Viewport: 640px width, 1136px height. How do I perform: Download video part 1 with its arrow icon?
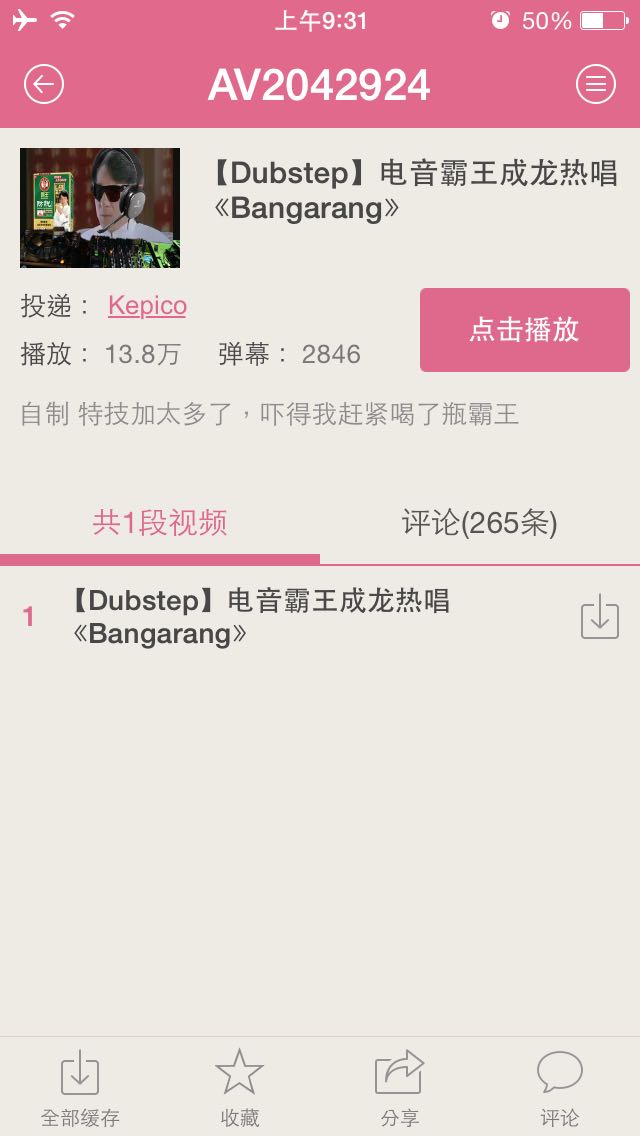(599, 617)
